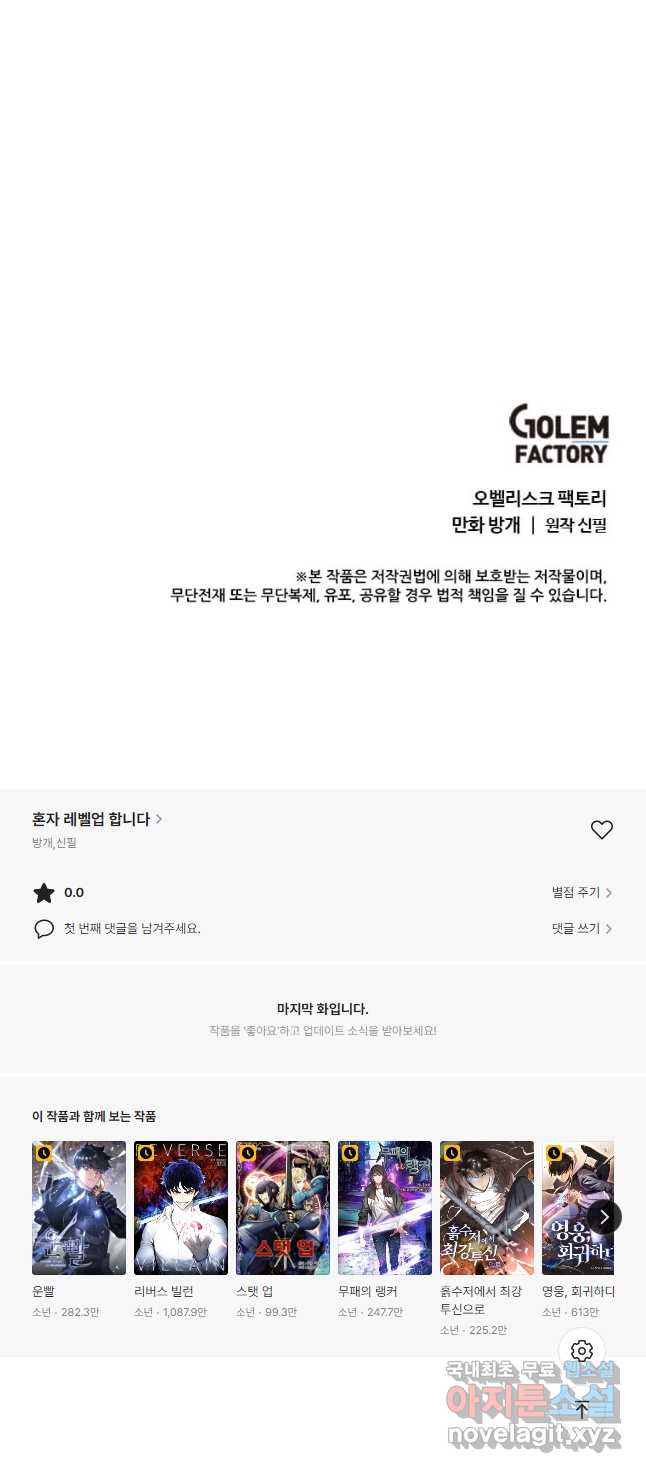
Task: Open the 무패의 랭커 webtoon card
Action: [385, 1208]
